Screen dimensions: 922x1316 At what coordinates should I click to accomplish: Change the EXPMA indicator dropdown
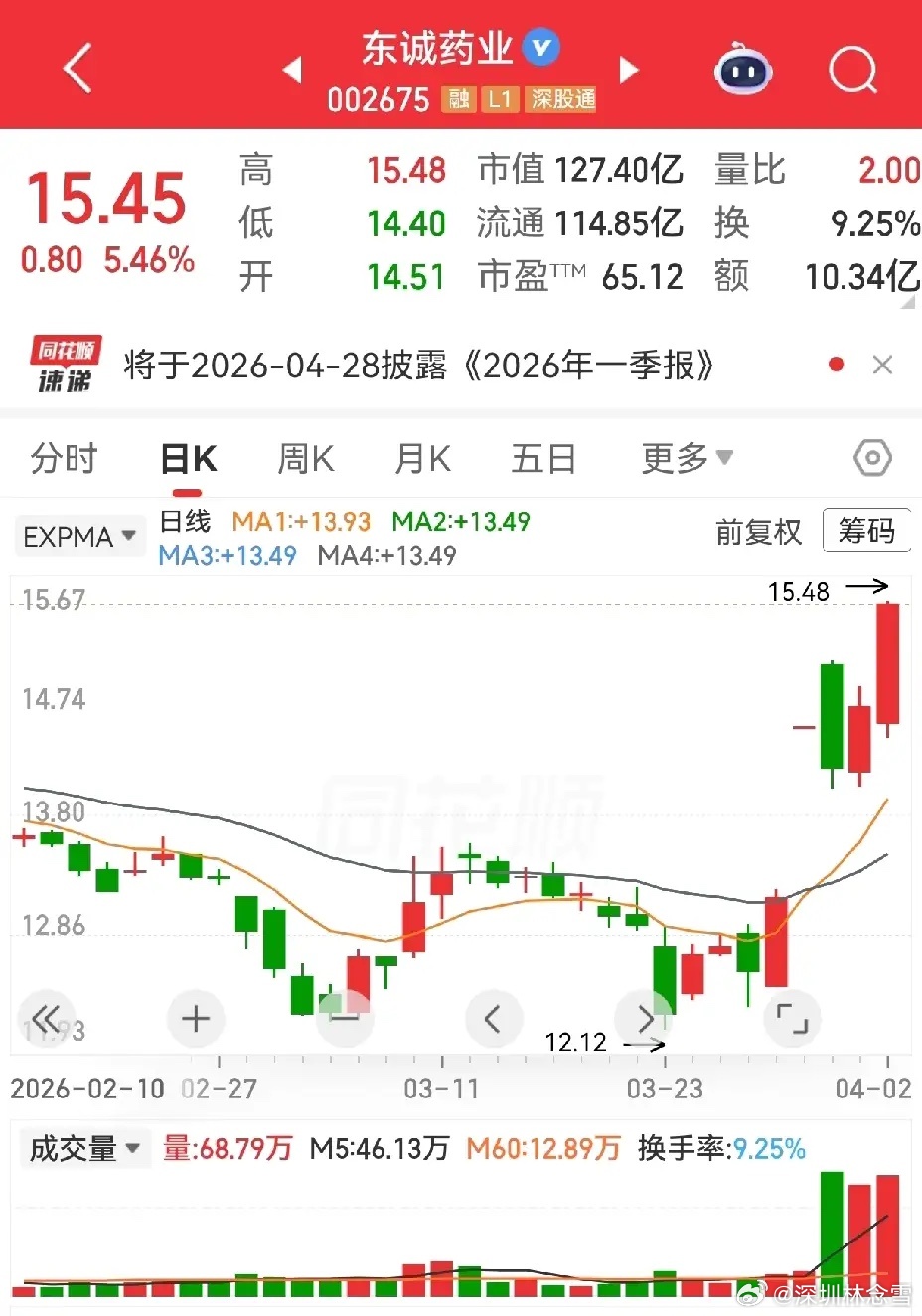tap(79, 537)
